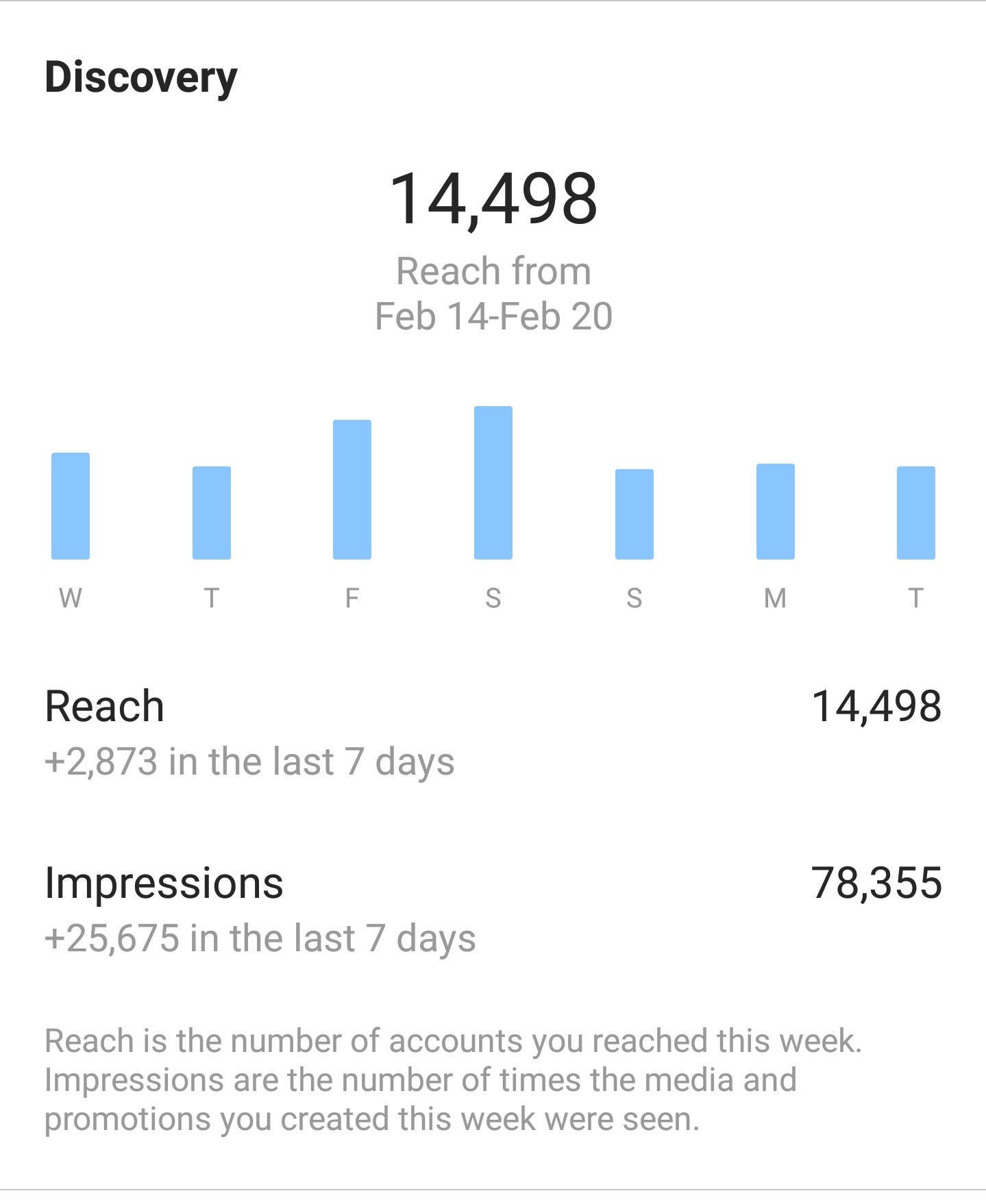This screenshot has height=1204, width=986.
Task: Select the Reach metric row
Action: 493,733
